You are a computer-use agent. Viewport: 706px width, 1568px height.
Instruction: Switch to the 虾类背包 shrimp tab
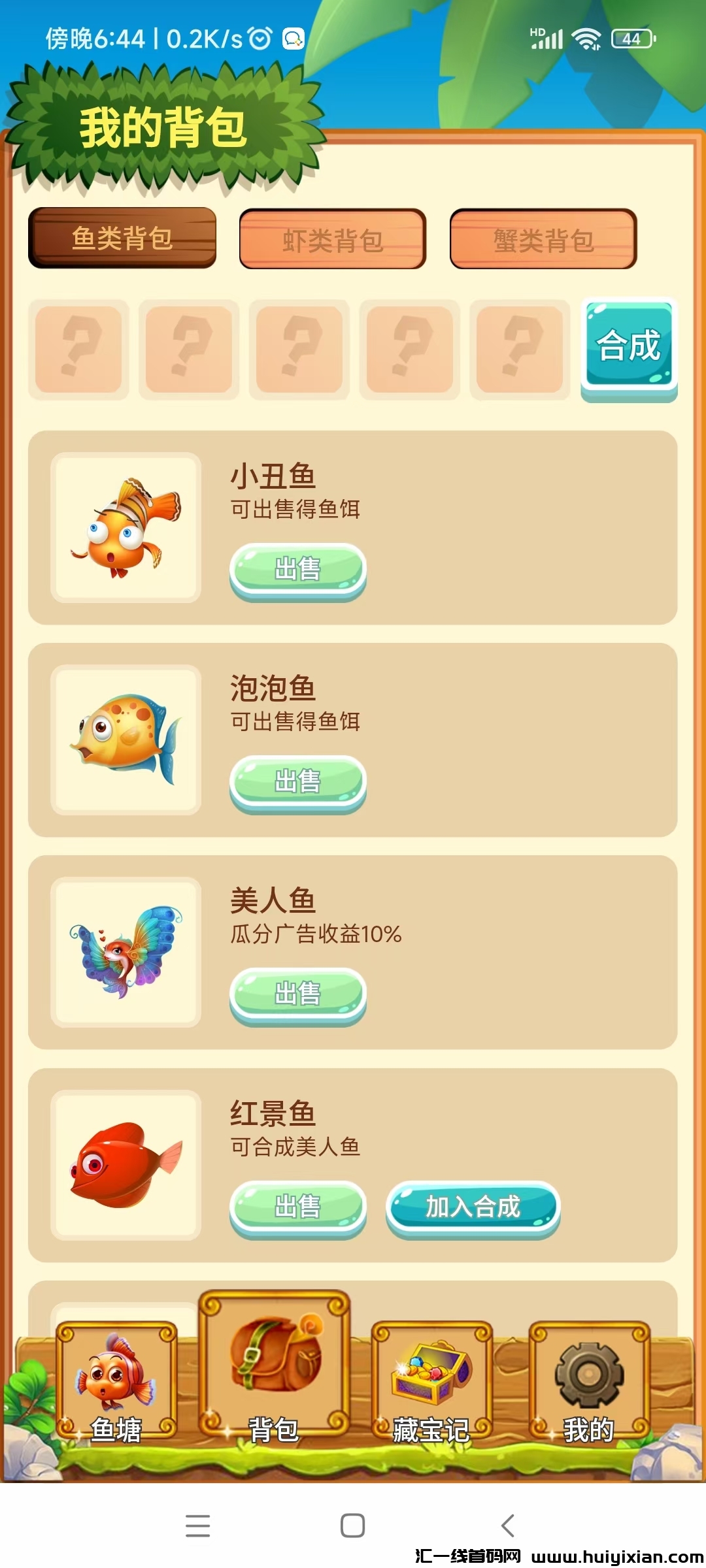pos(332,238)
